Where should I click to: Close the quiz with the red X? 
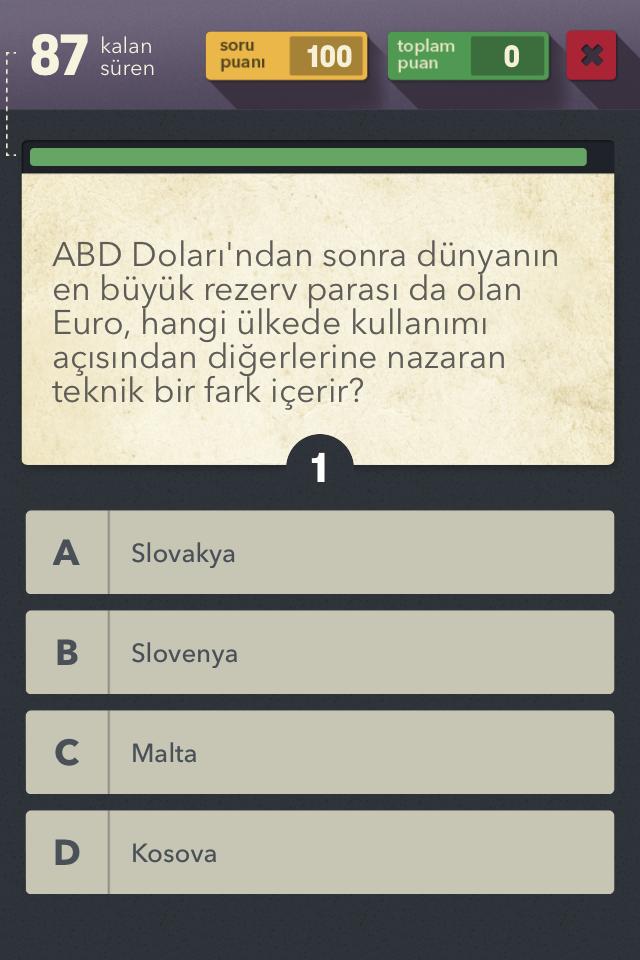(591, 56)
